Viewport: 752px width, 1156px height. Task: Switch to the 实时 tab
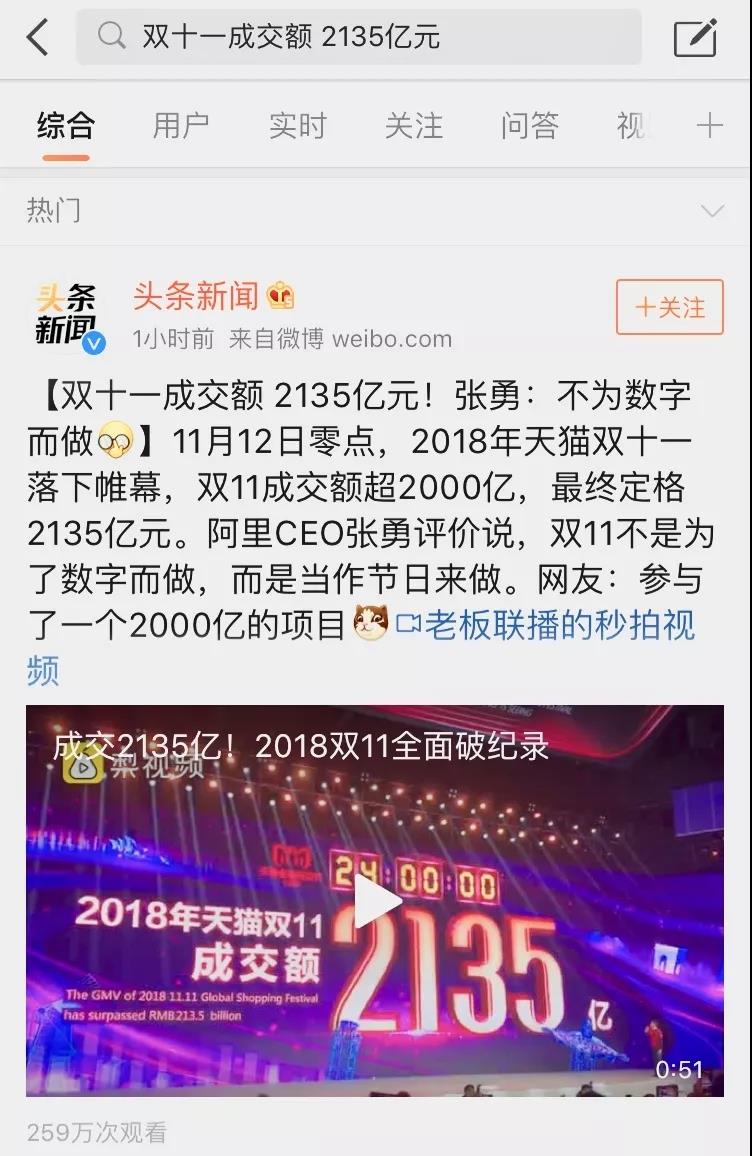297,126
